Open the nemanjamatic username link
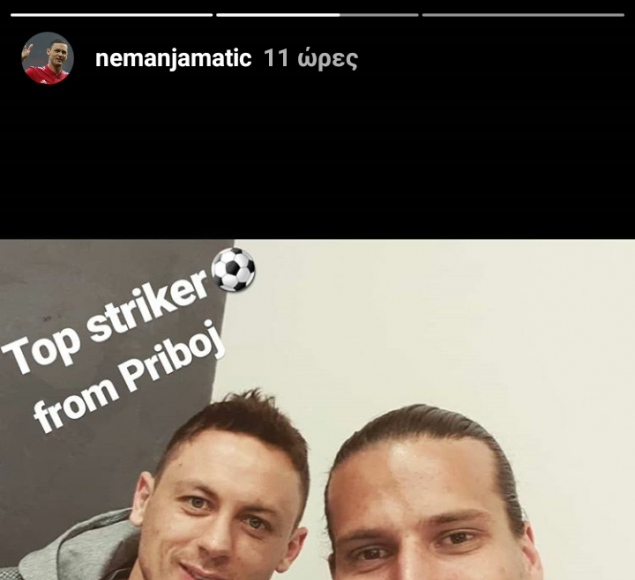The height and width of the screenshot is (580, 635). point(173,58)
